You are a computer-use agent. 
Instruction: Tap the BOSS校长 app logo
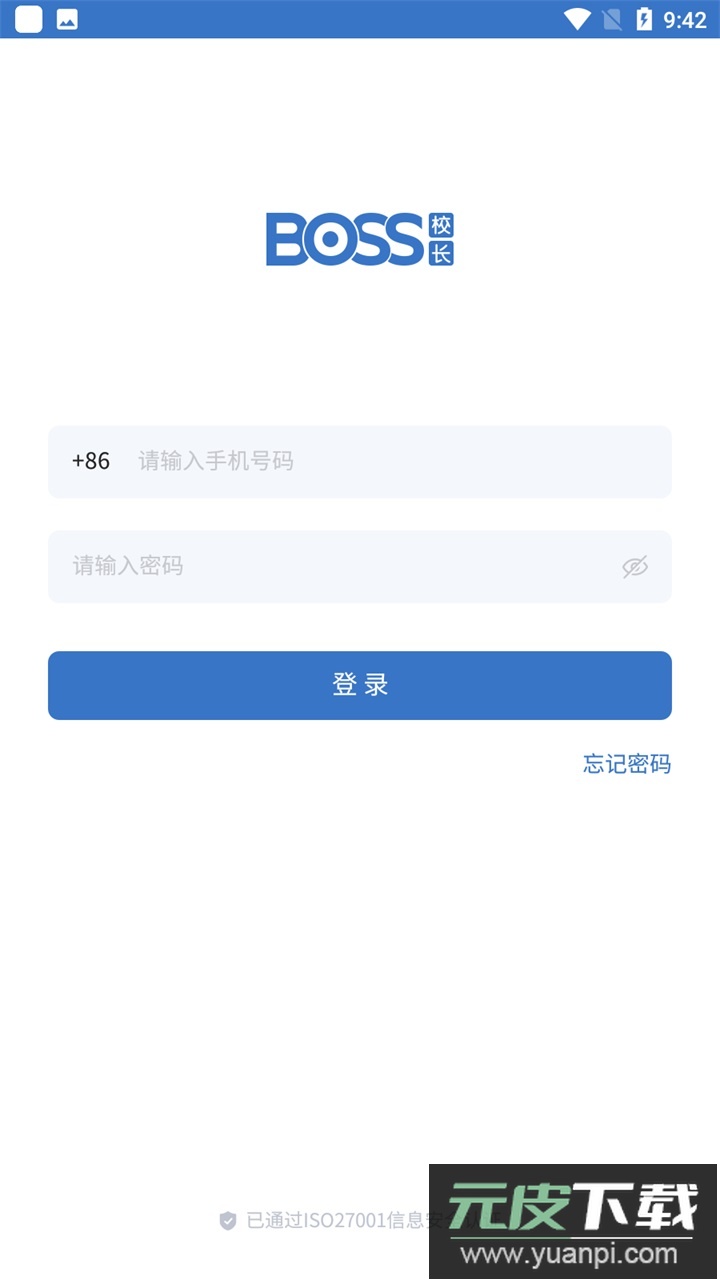[360, 238]
